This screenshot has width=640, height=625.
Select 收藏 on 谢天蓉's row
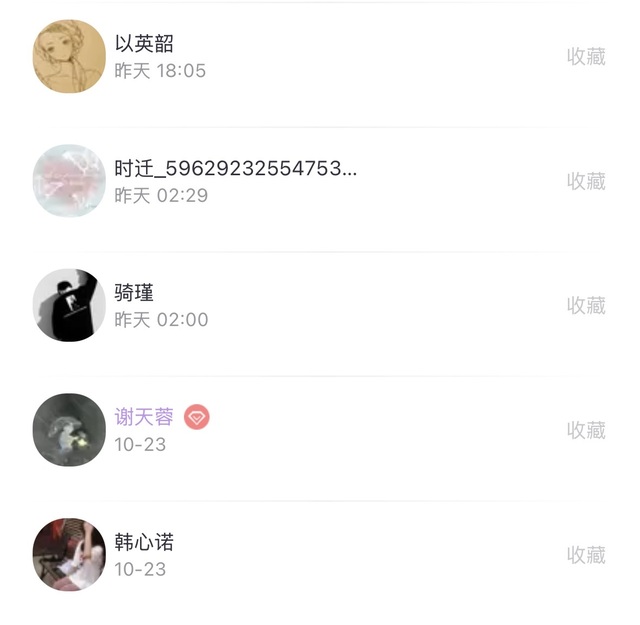(x=586, y=430)
